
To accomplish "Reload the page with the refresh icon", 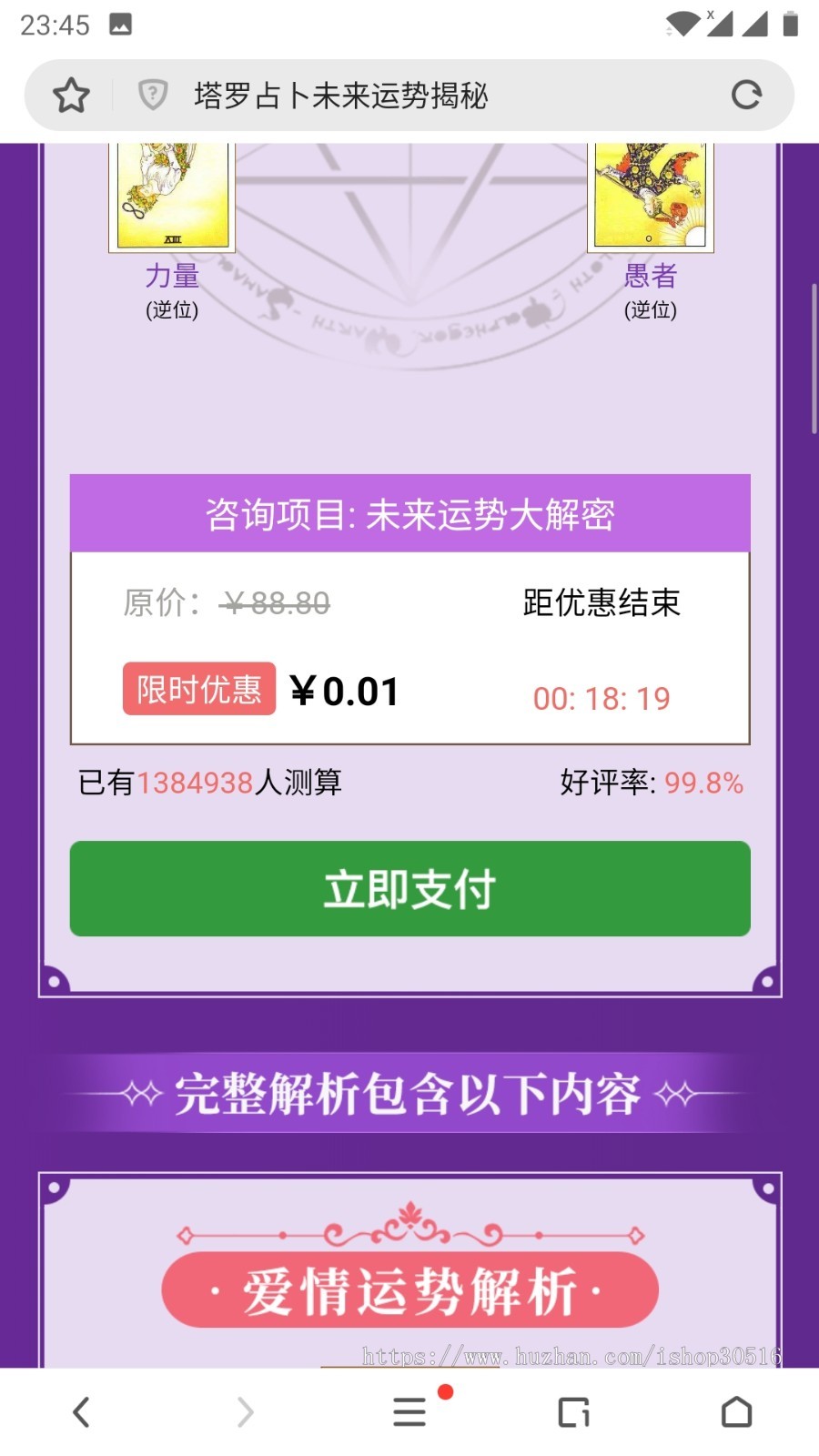I will click(746, 94).
